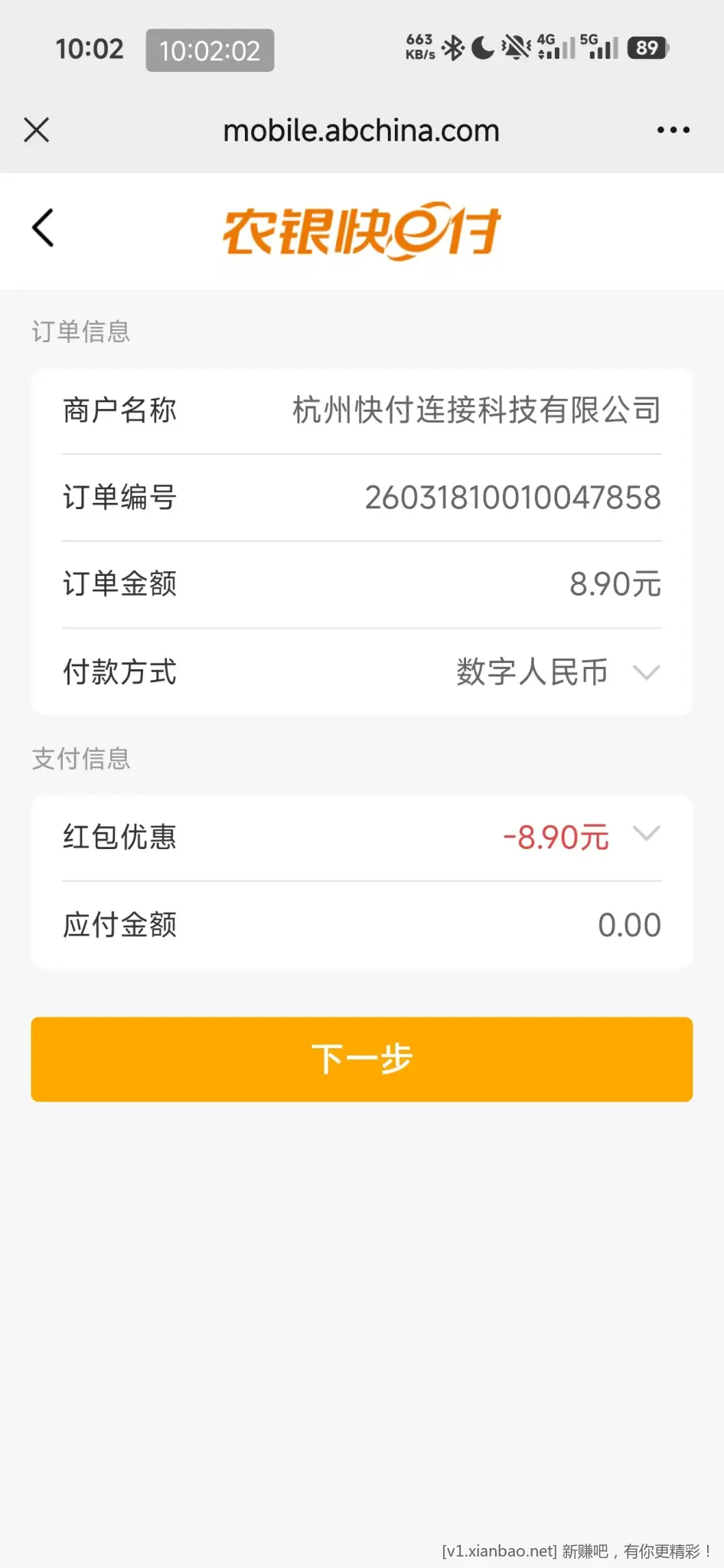The height and width of the screenshot is (1568, 724).
Task: Click the merchant name 杭州快付连接科技有限公司
Action: 475,410
